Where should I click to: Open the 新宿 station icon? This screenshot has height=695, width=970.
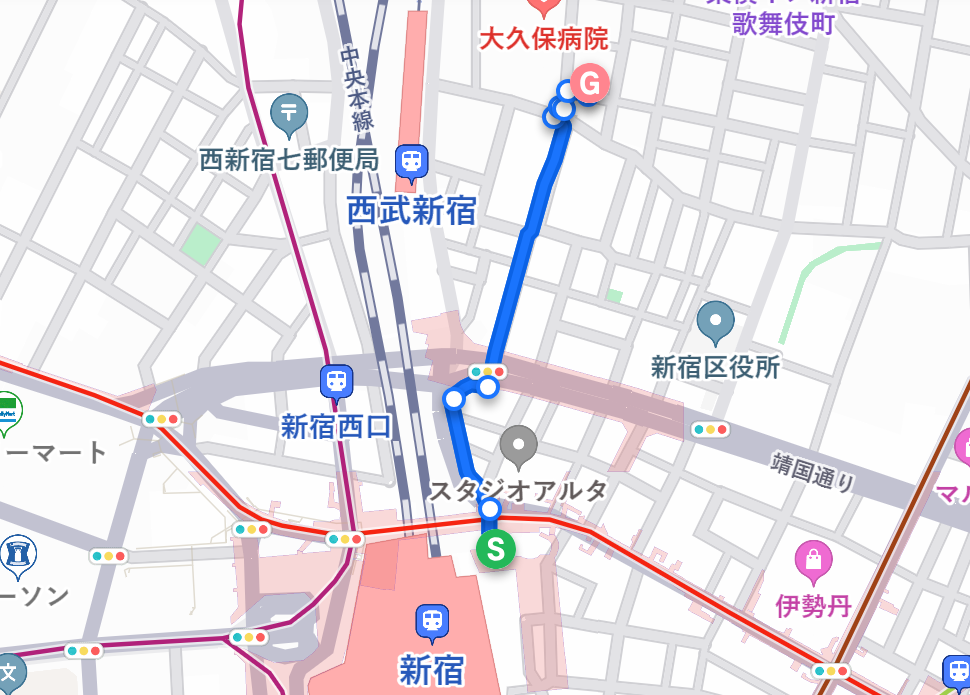[x=432, y=620]
